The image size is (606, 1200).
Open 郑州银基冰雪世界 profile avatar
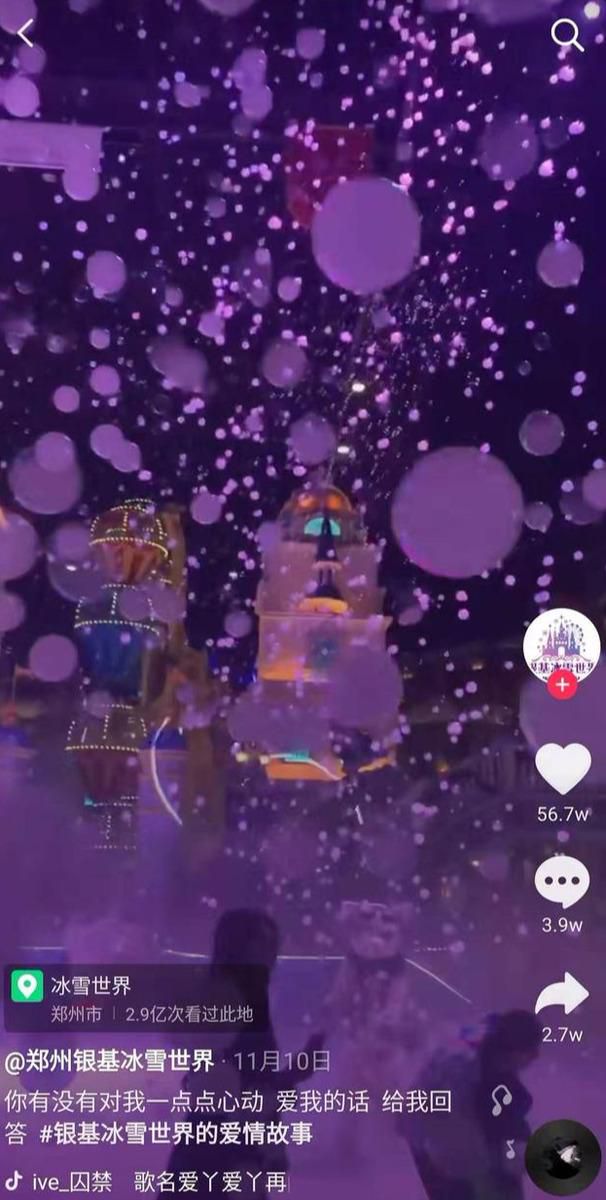(562, 646)
